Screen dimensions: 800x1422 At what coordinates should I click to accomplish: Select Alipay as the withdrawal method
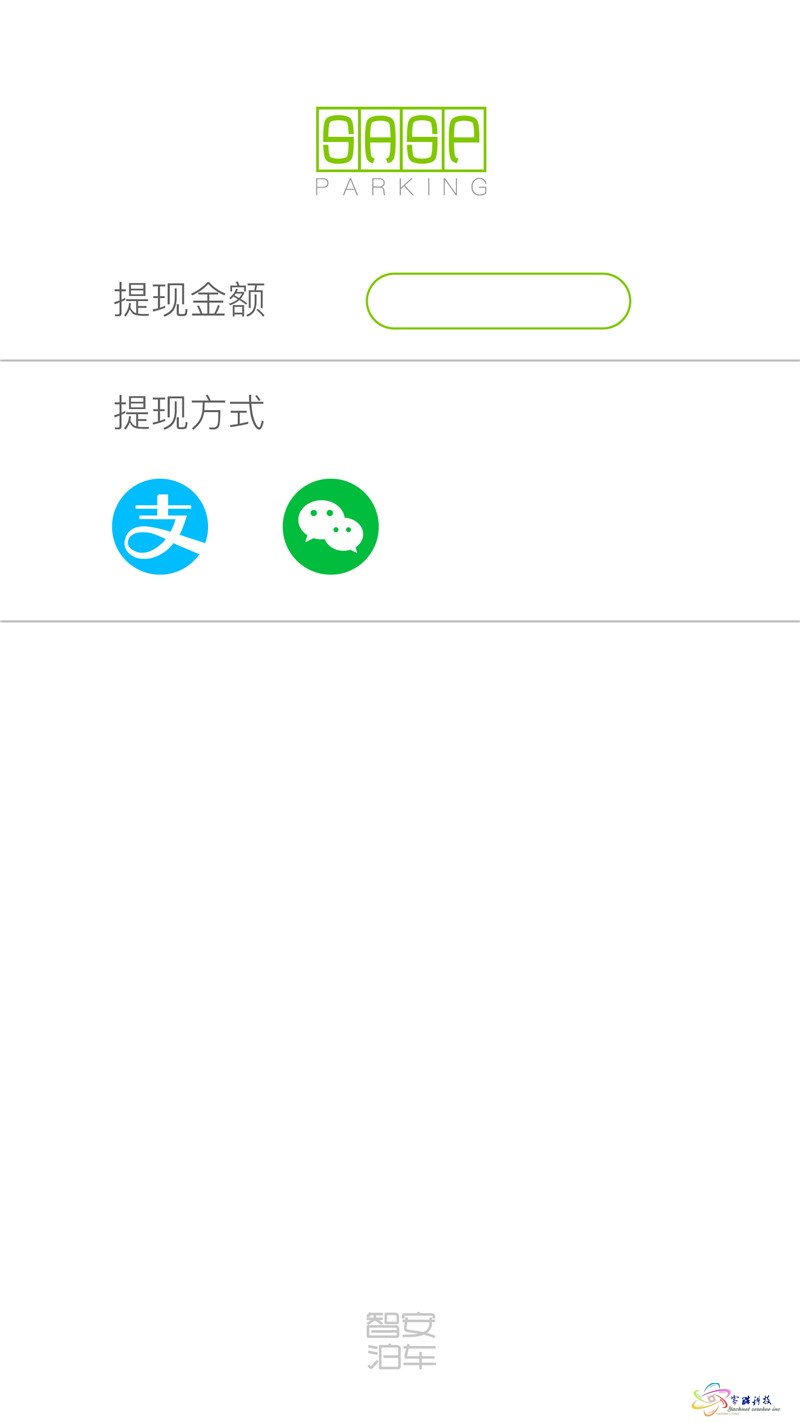click(x=160, y=526)
